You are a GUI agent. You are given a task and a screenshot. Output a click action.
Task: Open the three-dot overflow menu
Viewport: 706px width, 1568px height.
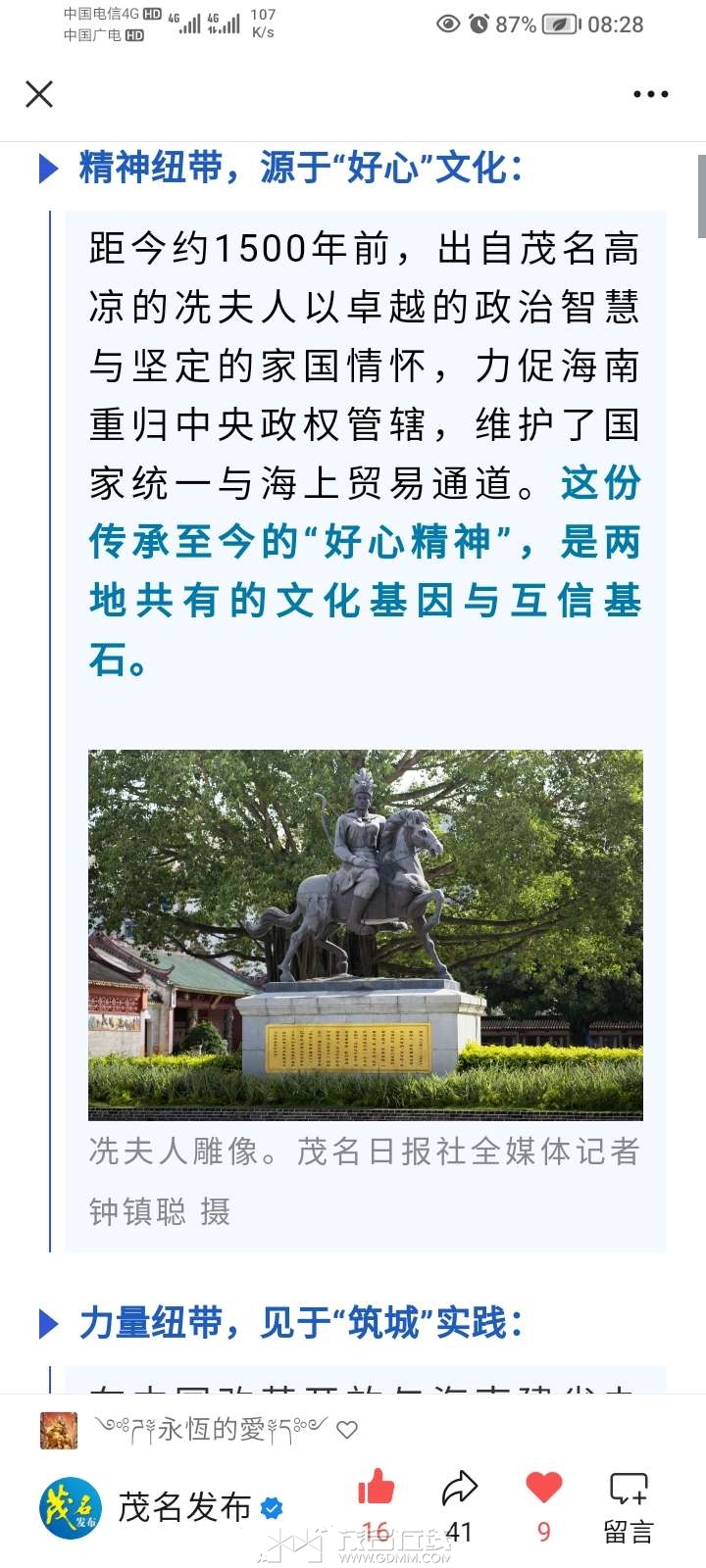coord(650,94)
